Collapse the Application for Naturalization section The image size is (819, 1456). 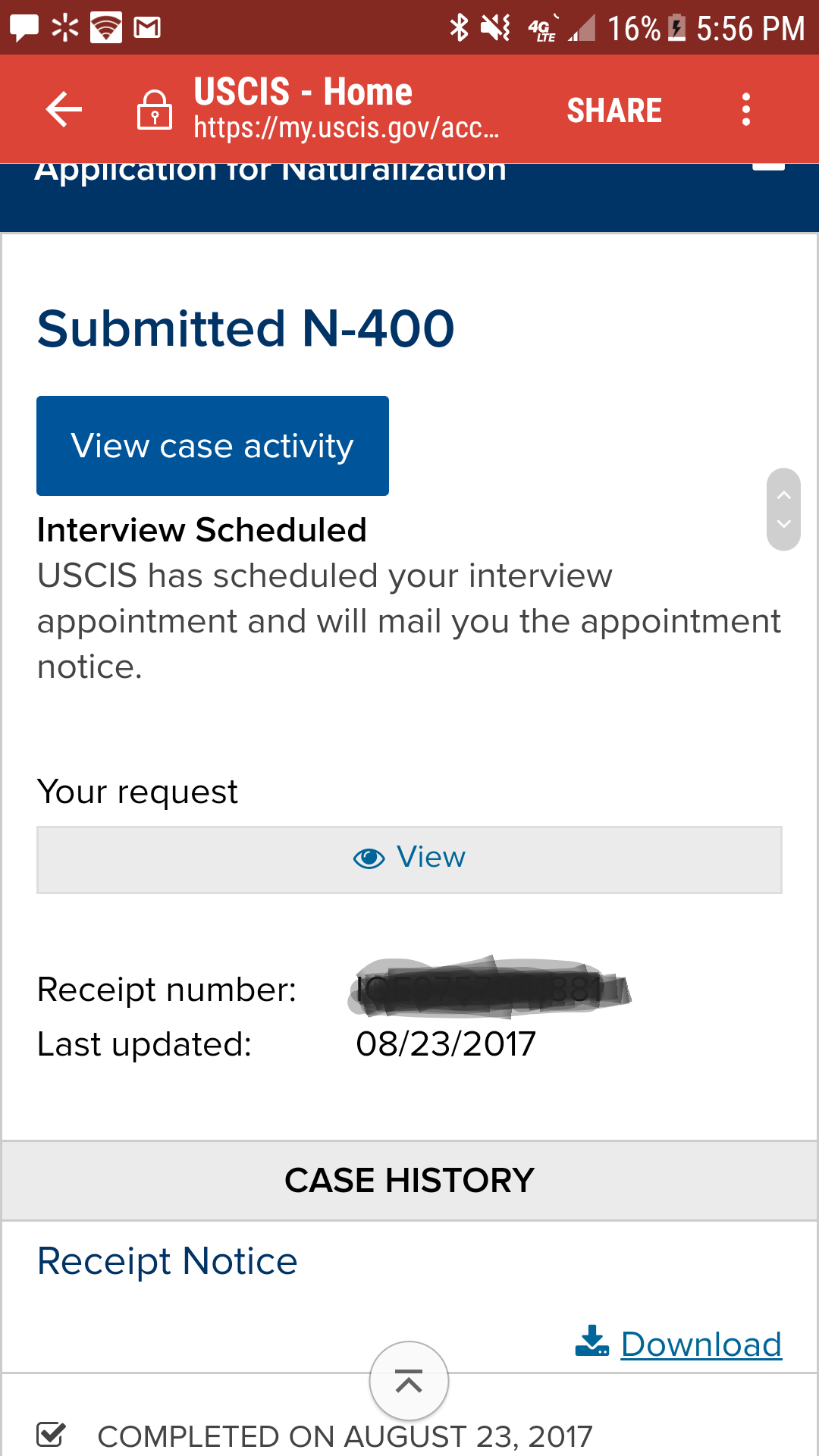(x=768, y=168)
